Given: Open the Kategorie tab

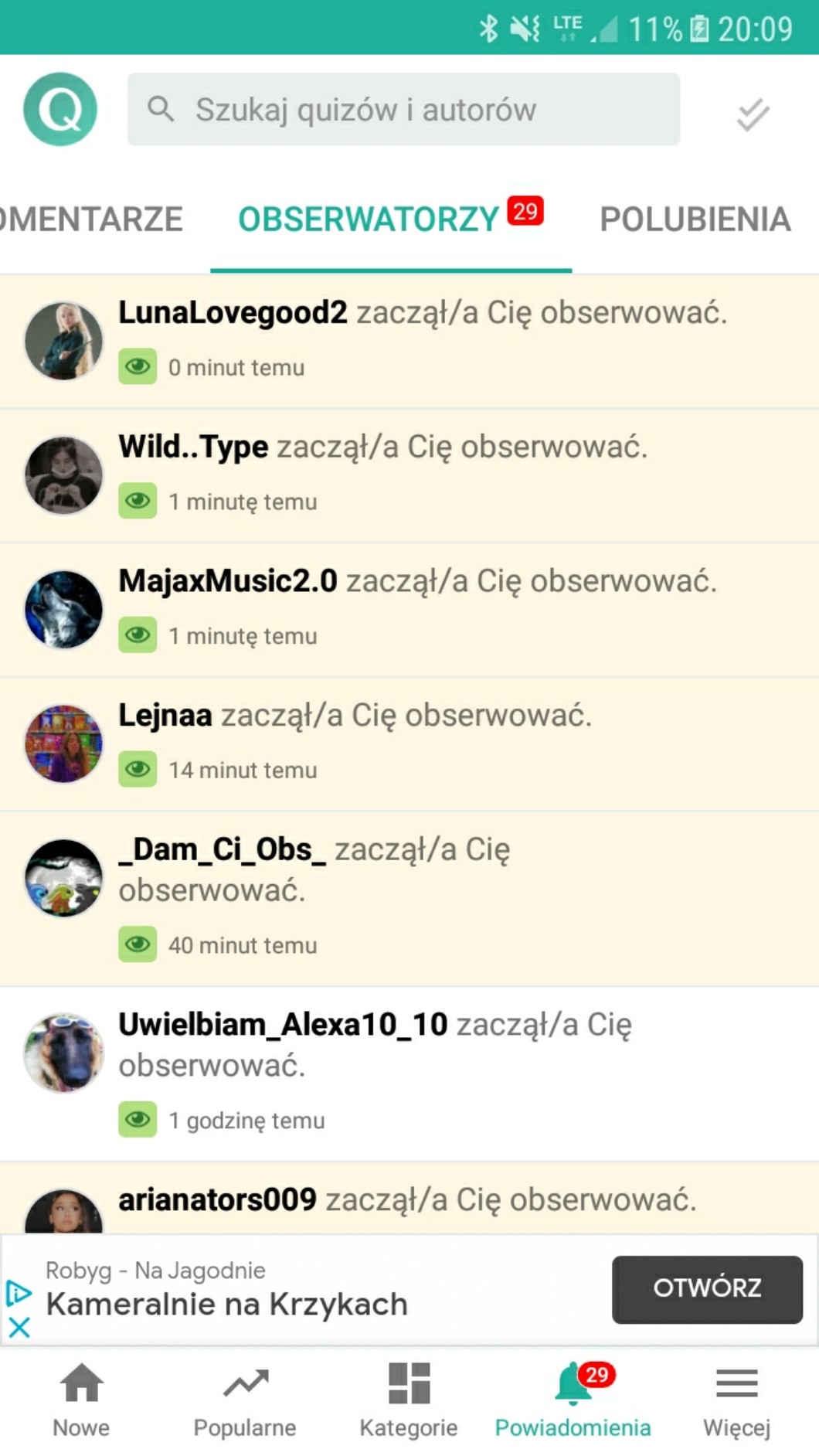Looking at the screenshot, I should 409,1399.
